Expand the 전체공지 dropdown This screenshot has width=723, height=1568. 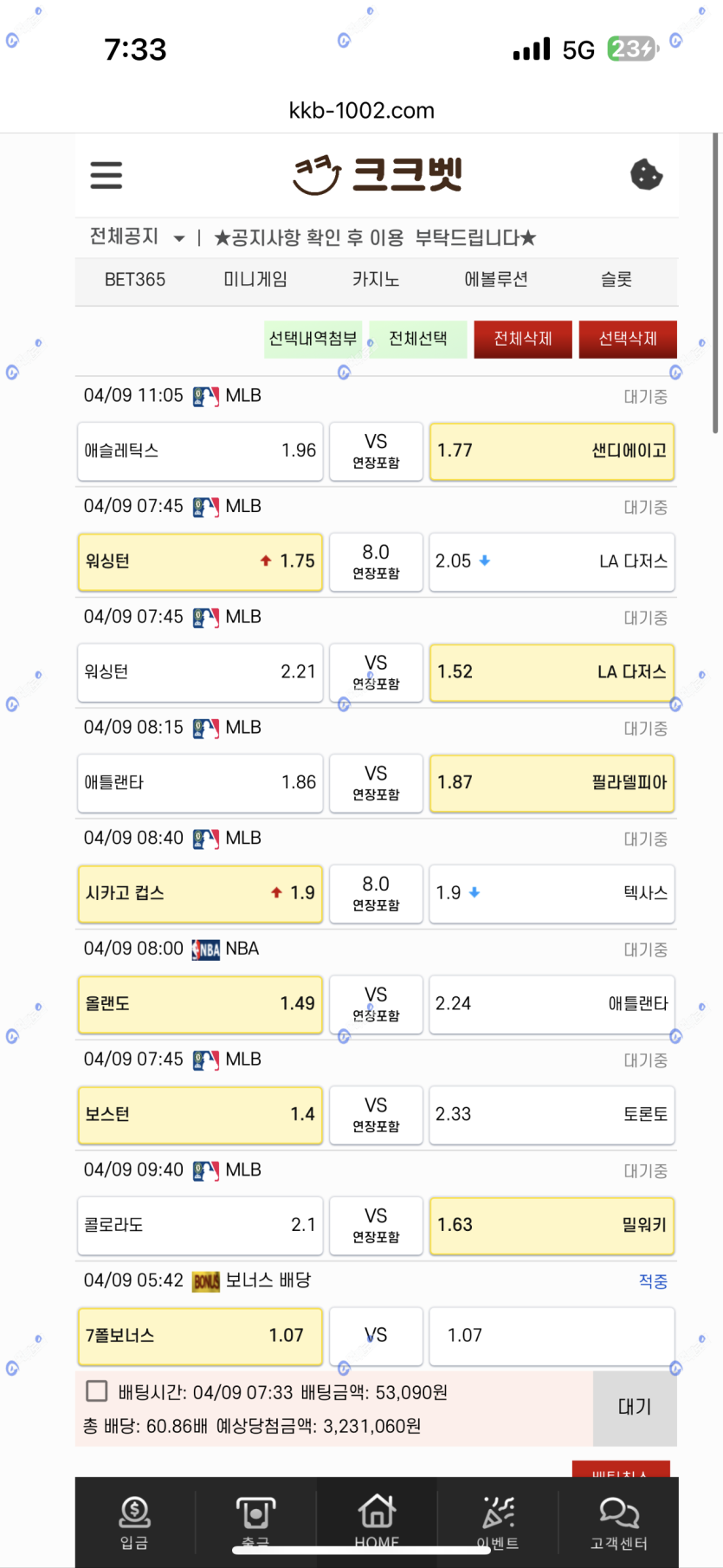(x=138, y=237)
